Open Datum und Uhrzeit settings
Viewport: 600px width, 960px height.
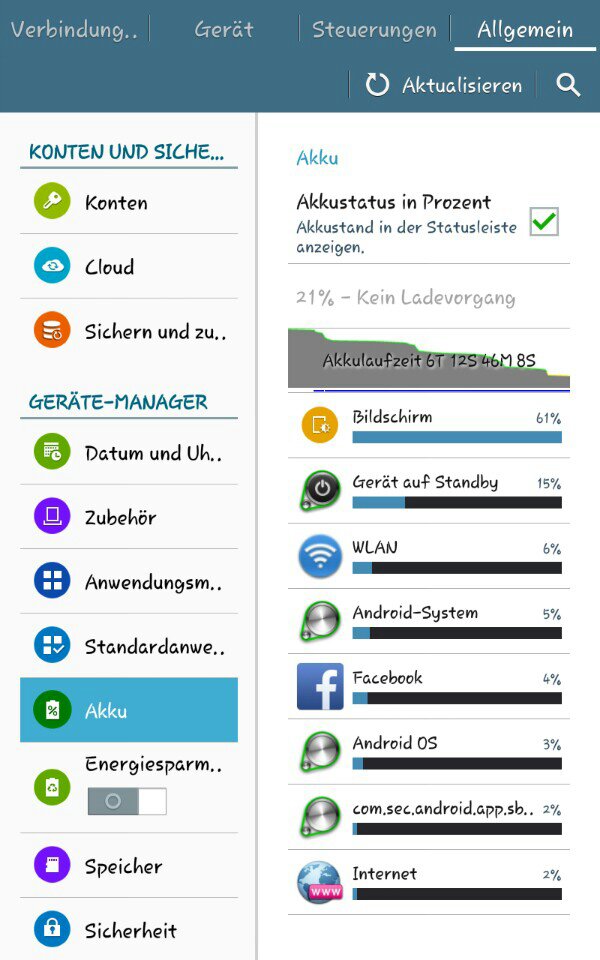[x=129, y=453]
